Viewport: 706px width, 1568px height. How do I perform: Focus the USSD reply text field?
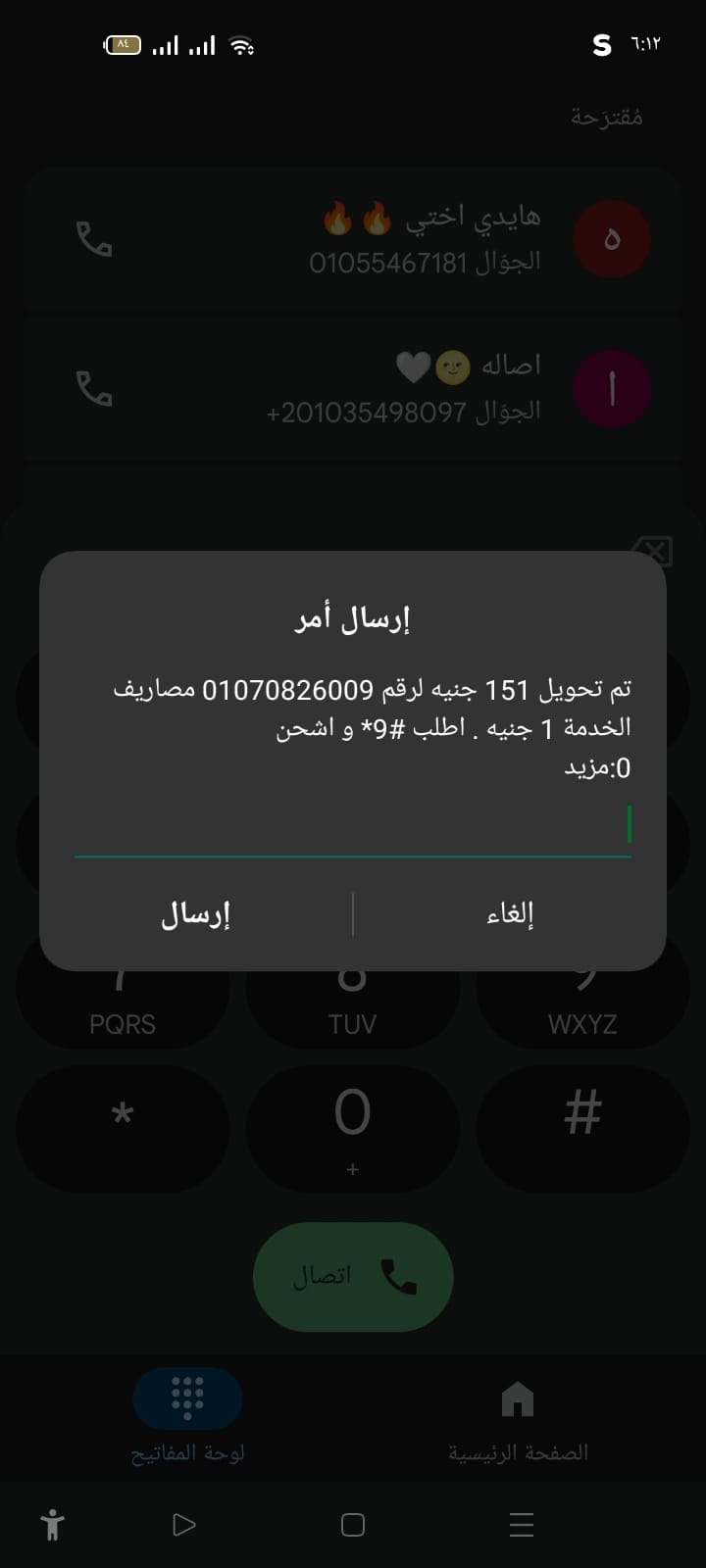(353, 828)
